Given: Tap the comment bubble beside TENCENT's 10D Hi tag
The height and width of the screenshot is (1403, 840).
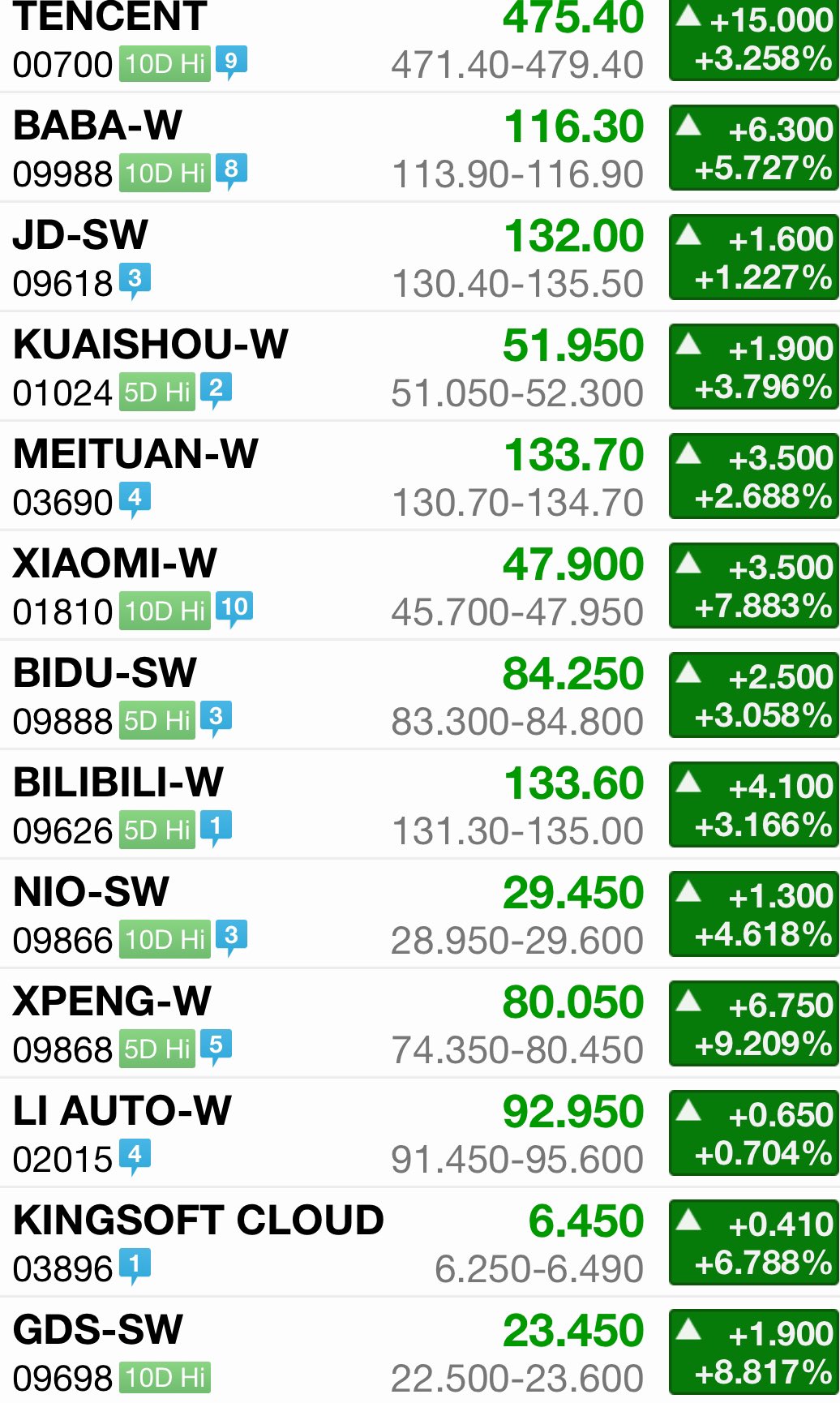Looking at the screenshot, I should click(x=231, y=62).
